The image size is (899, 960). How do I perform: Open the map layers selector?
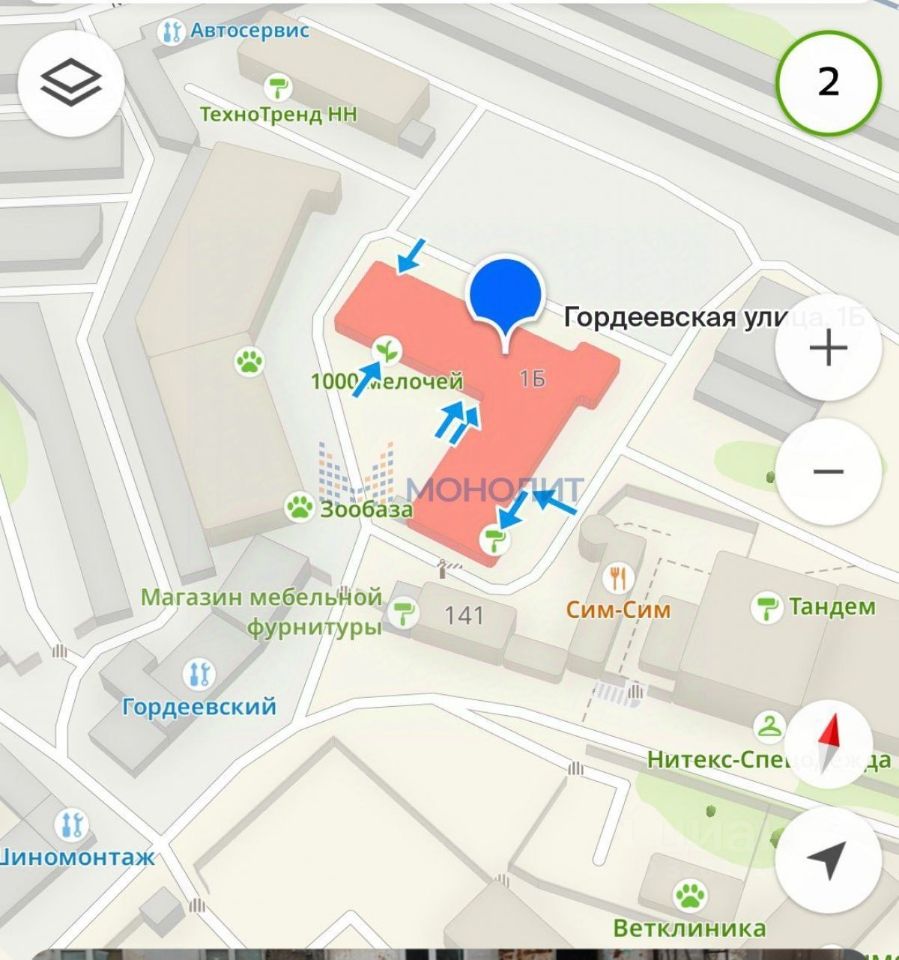click(x=71, y=82)
